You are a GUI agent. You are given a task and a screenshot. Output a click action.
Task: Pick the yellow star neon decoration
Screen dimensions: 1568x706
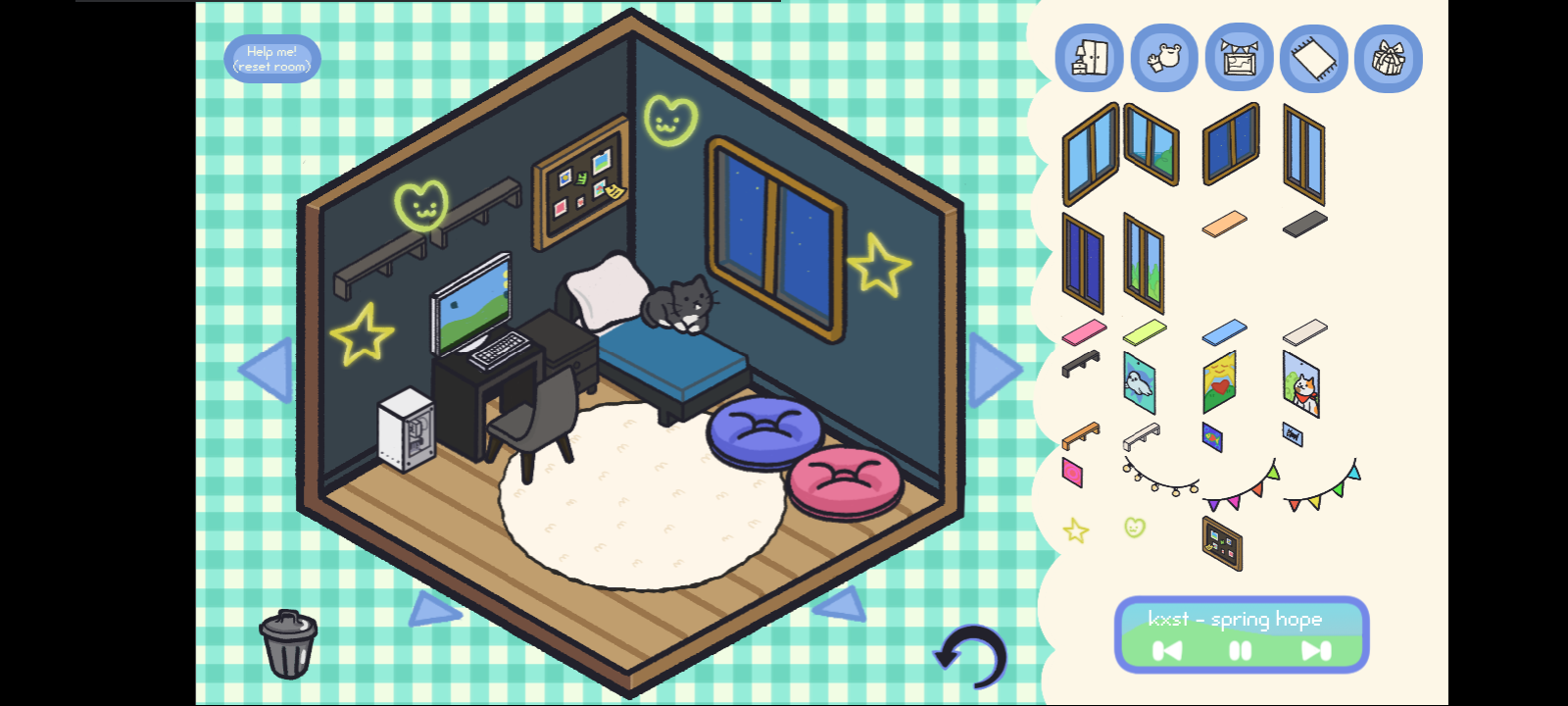1076,530
